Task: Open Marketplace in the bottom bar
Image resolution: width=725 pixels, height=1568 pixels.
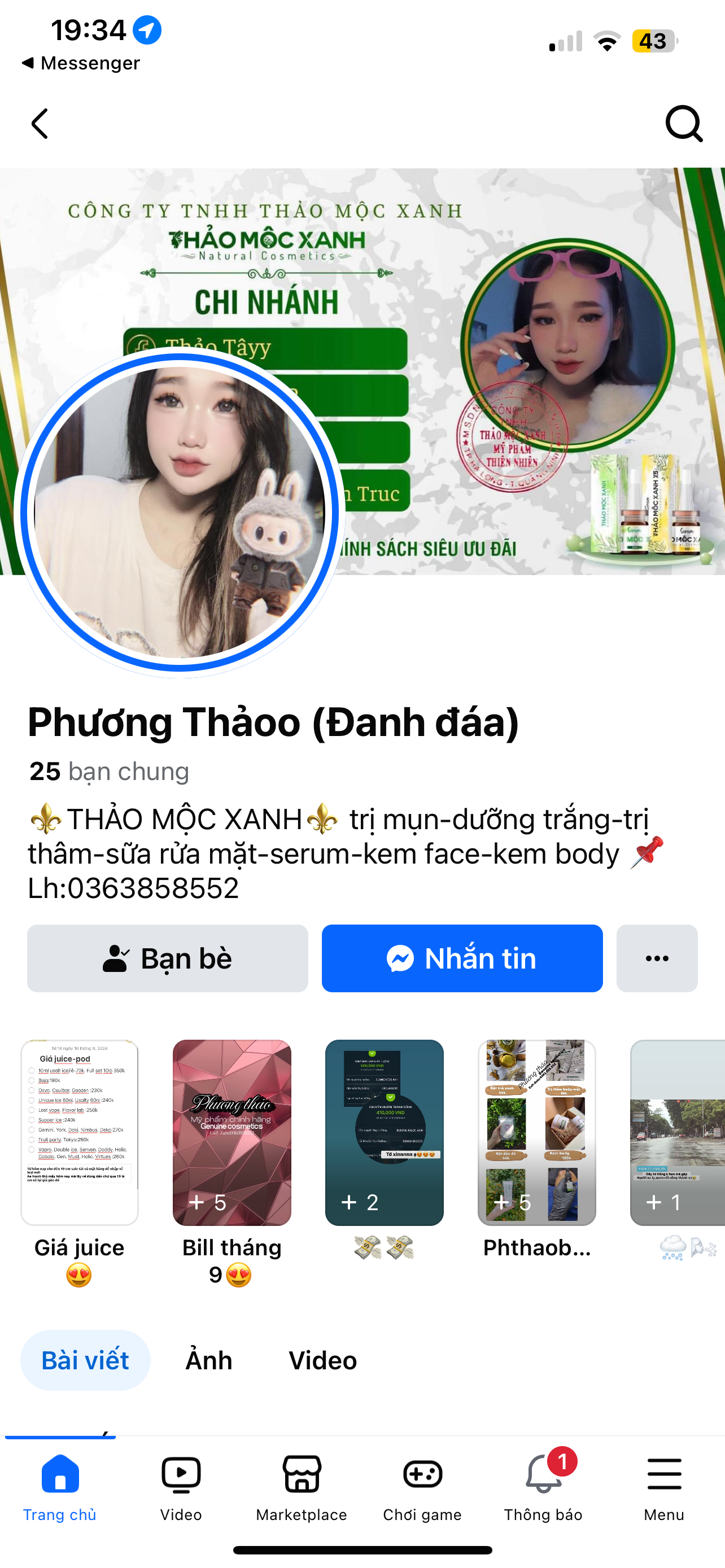Action: pyautogui.click(x=302, y=1486)
